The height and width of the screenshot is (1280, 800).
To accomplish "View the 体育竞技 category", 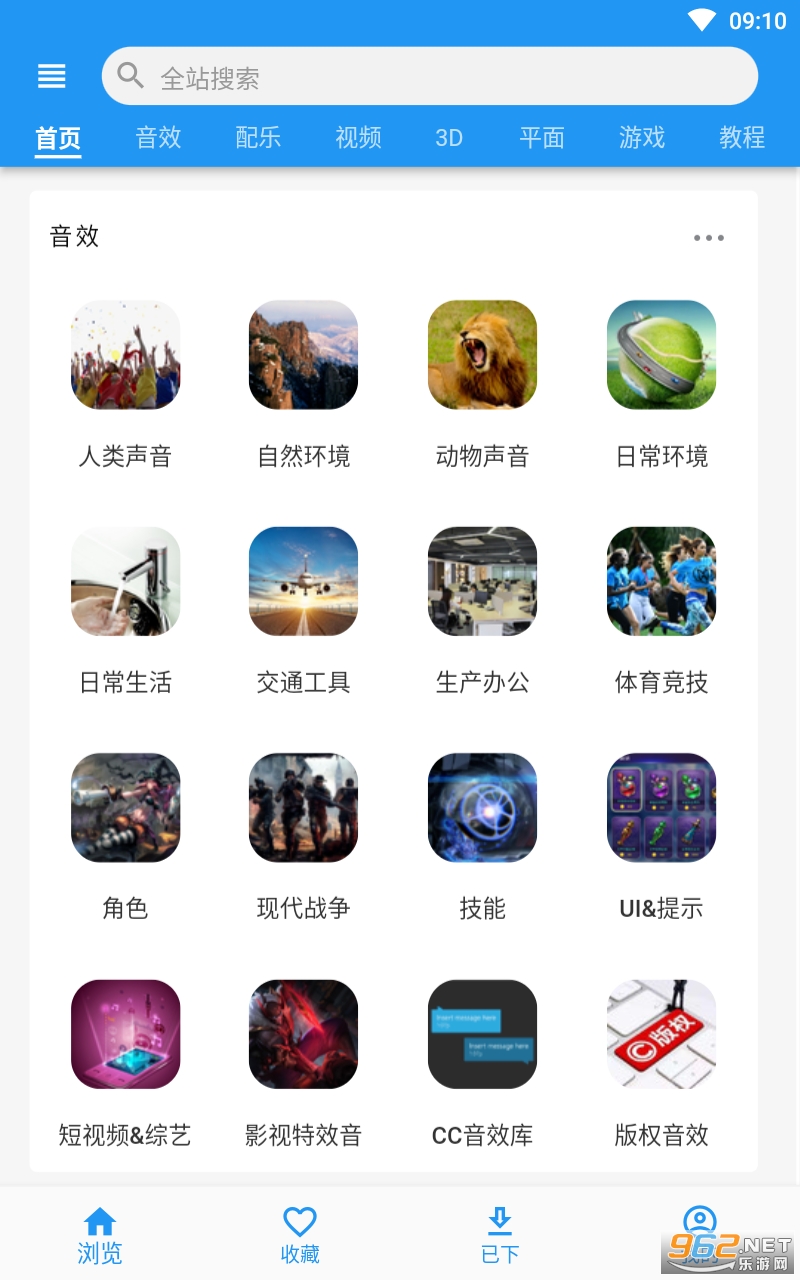I will click(x=661, y=581).
